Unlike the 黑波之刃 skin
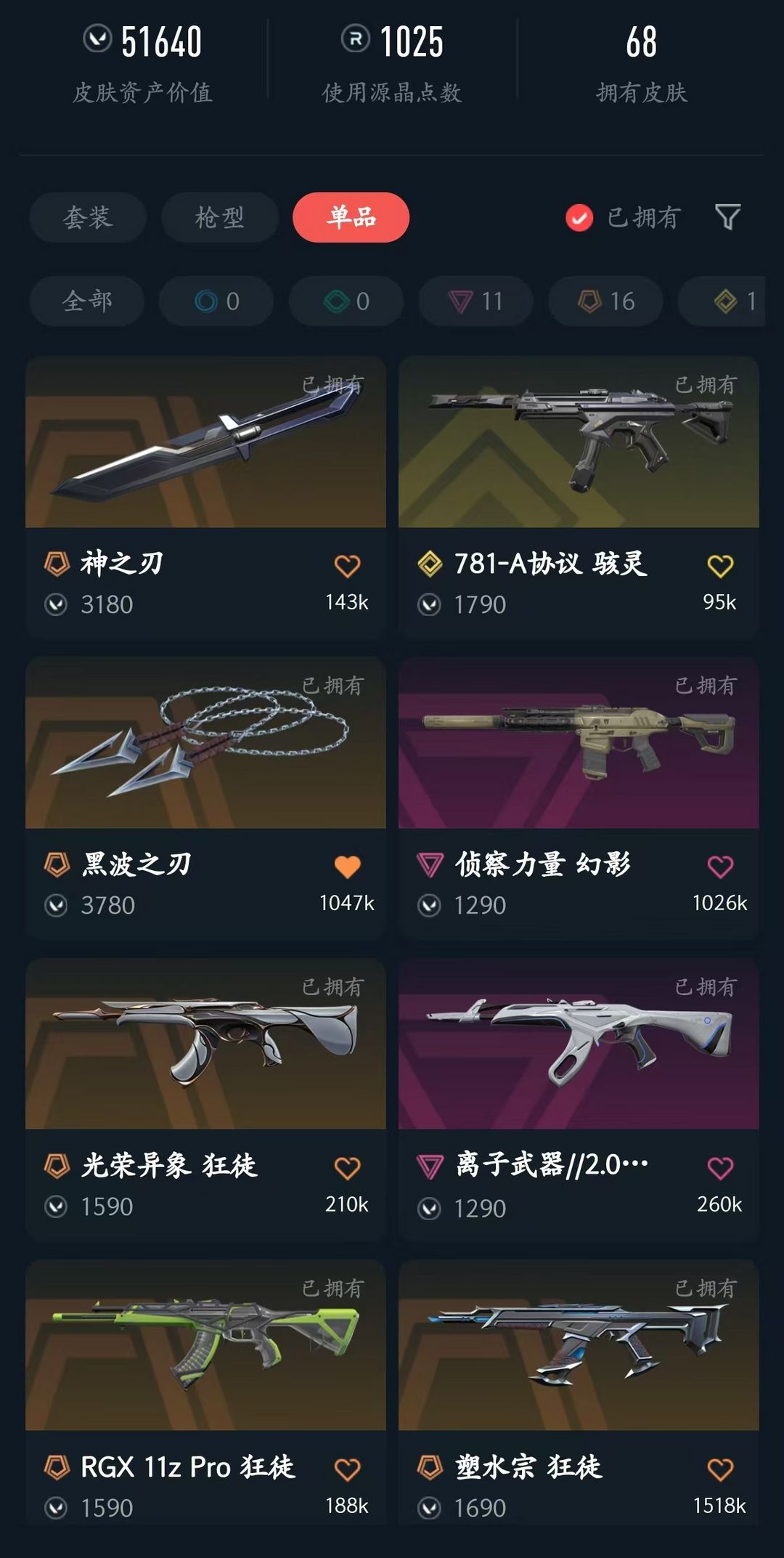Image resolution: width=784 pixels, height=1558 pixels. coord(347,867)
